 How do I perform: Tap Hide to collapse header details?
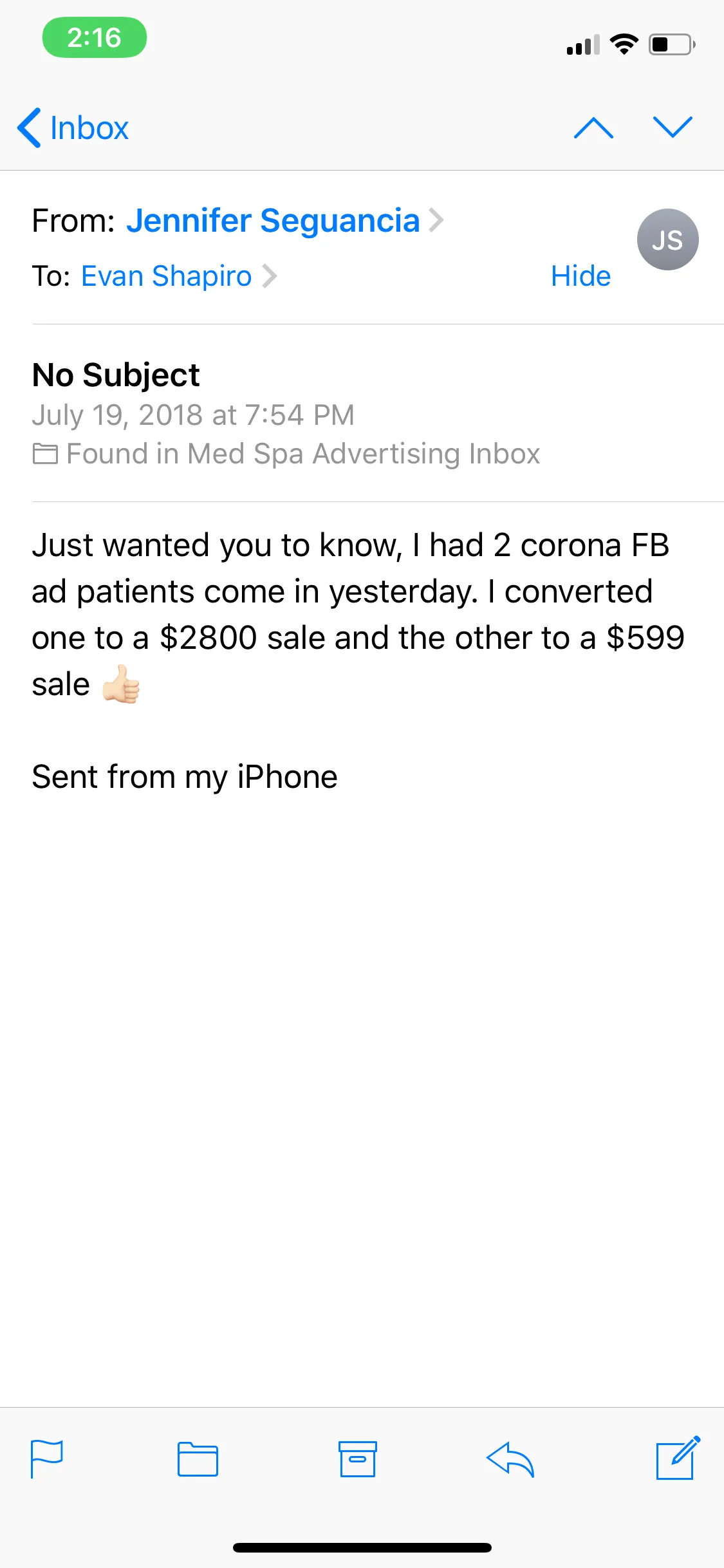point(580,276)
